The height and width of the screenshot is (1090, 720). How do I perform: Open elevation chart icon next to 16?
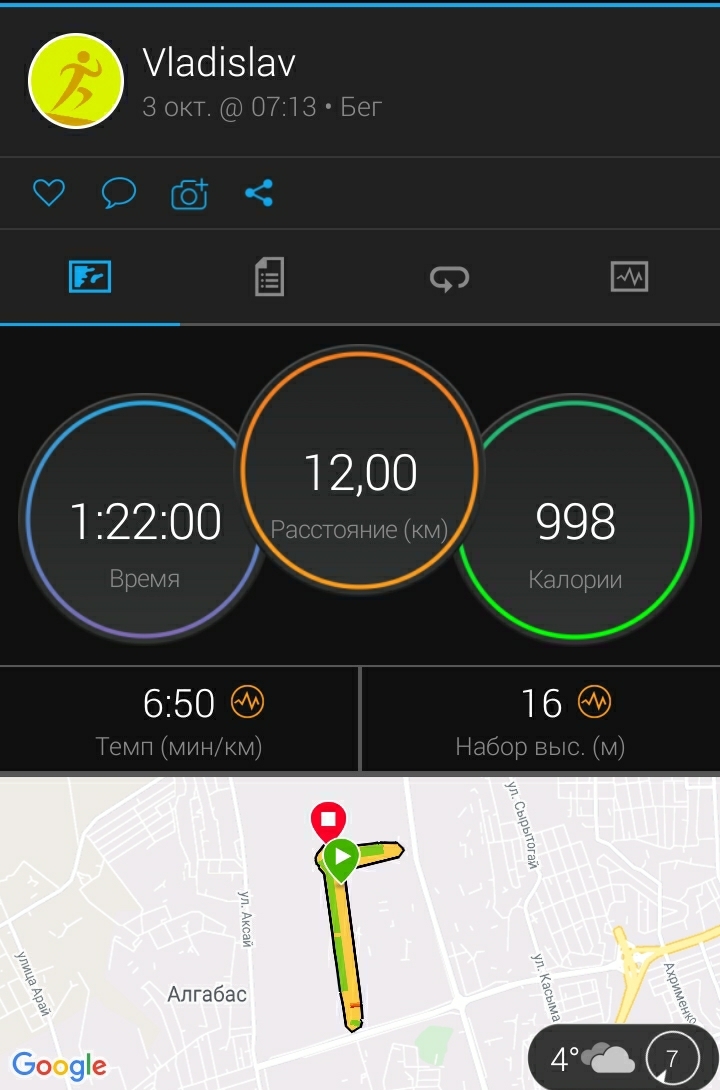click(x=595, y=703)
